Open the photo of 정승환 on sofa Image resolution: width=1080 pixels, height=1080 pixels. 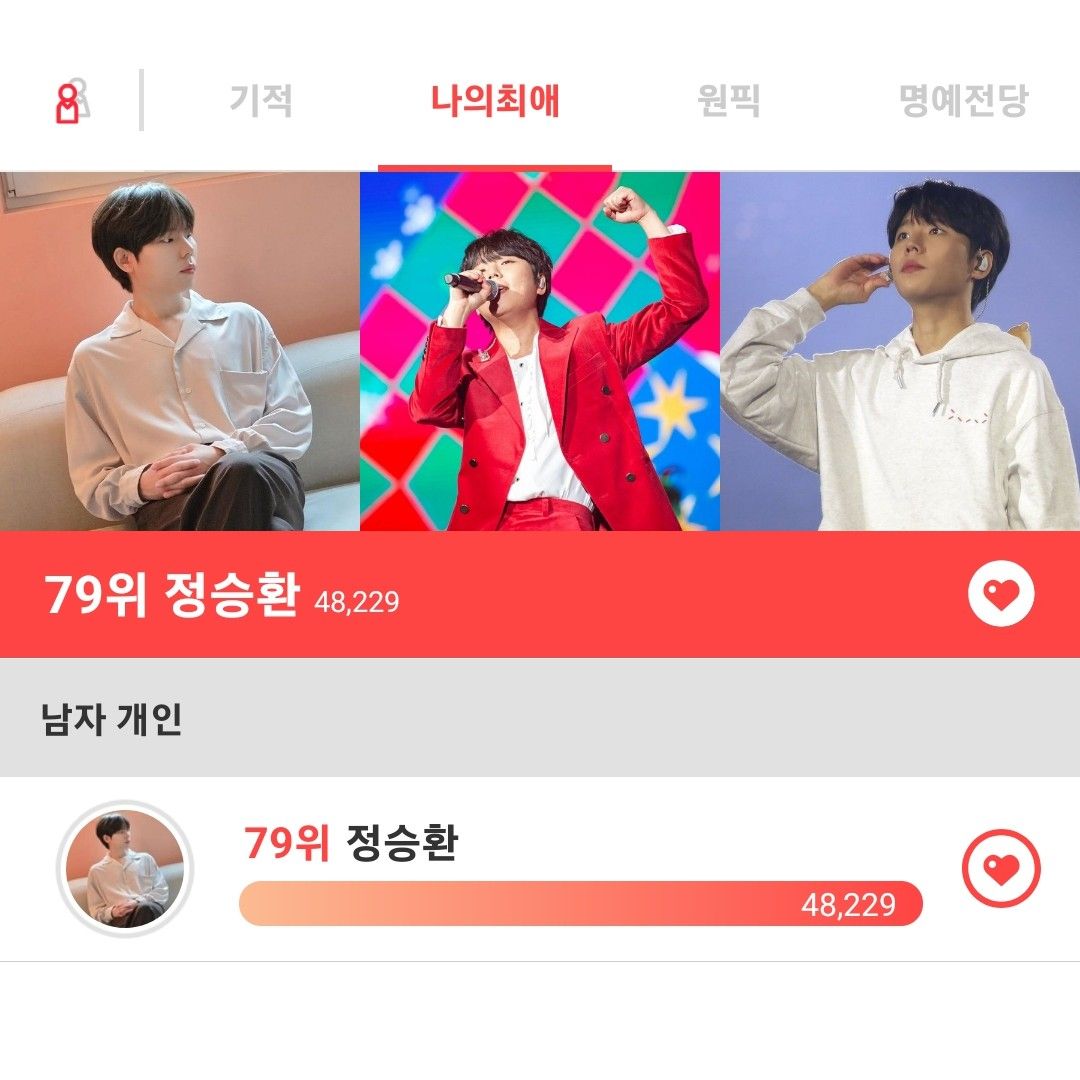[x=180, y=351]
